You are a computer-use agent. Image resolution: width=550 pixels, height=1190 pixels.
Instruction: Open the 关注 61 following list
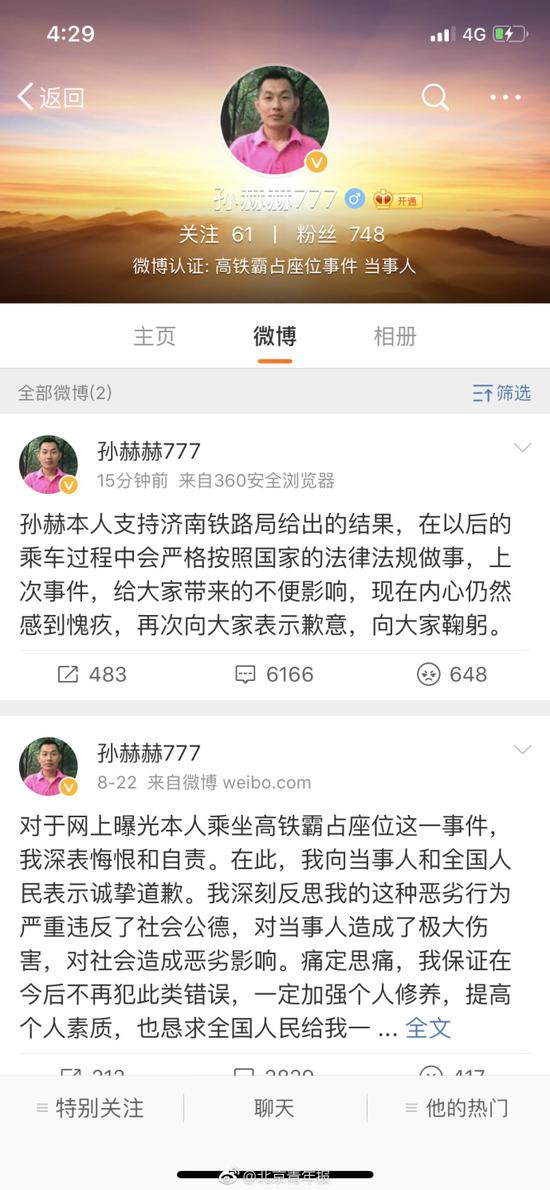click(215, 235)
